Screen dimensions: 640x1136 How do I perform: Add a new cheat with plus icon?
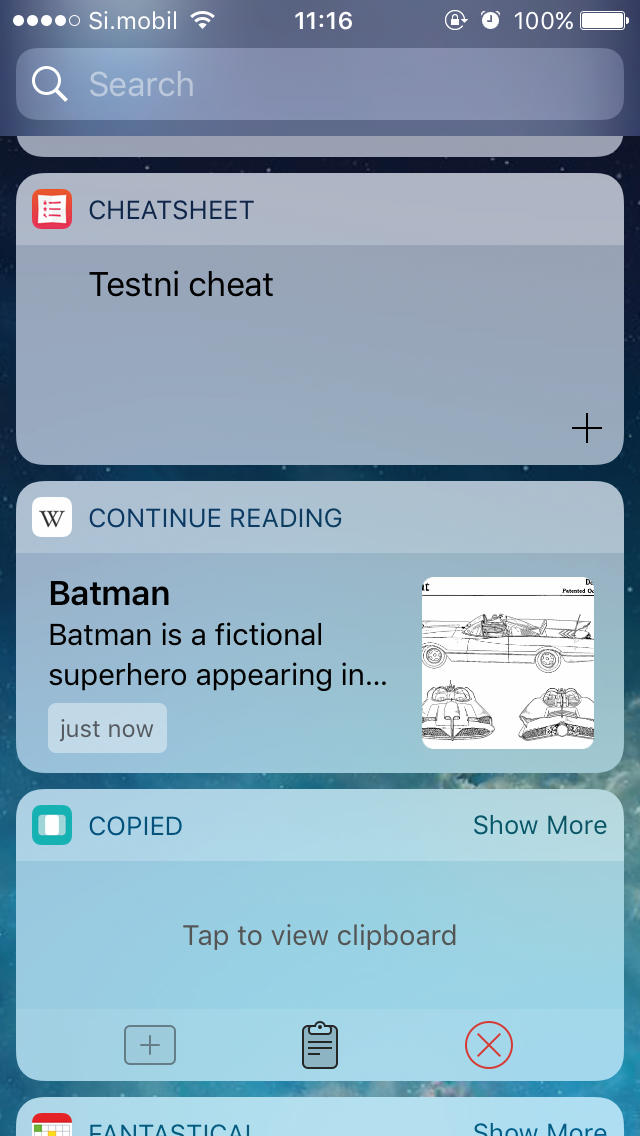587,429
